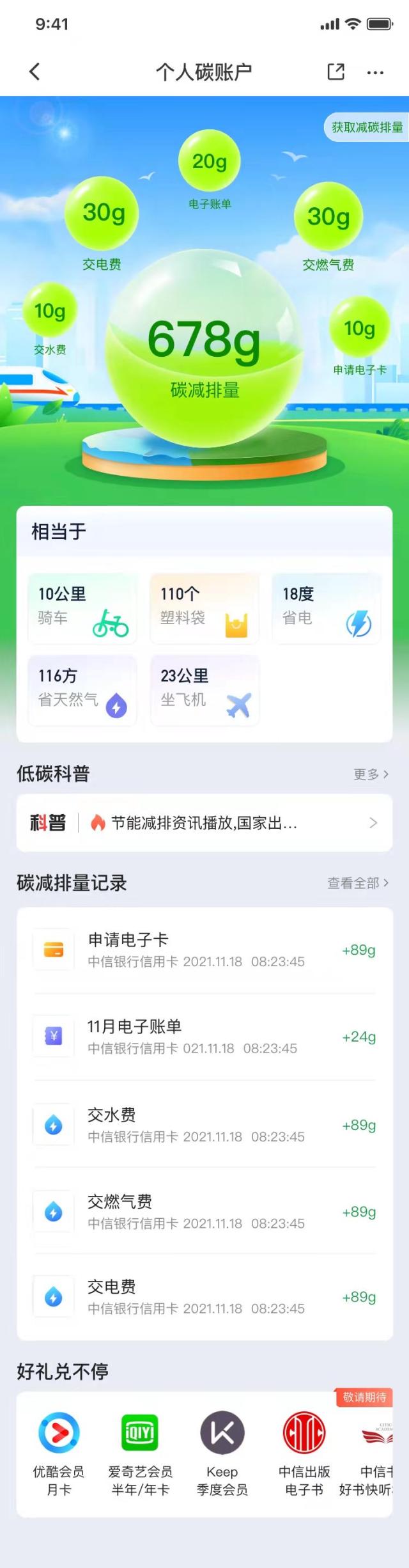Open the 节能减排资讯播放 news row
This screenshot has height=1568, width=409.
tap(204, 822)
